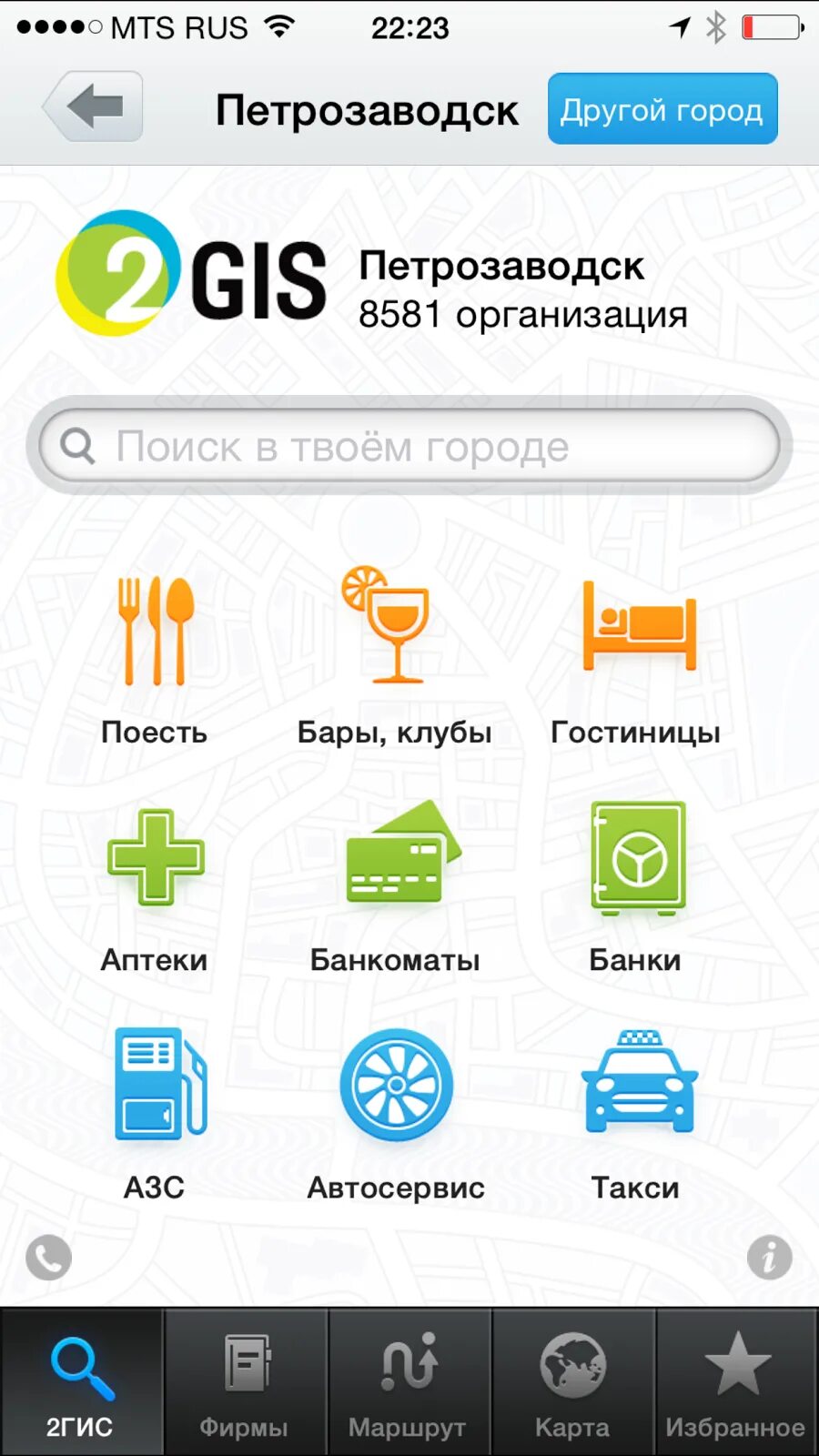Open the Такси category
The height and width of the screenshot is (1456, 819).
636,1110
